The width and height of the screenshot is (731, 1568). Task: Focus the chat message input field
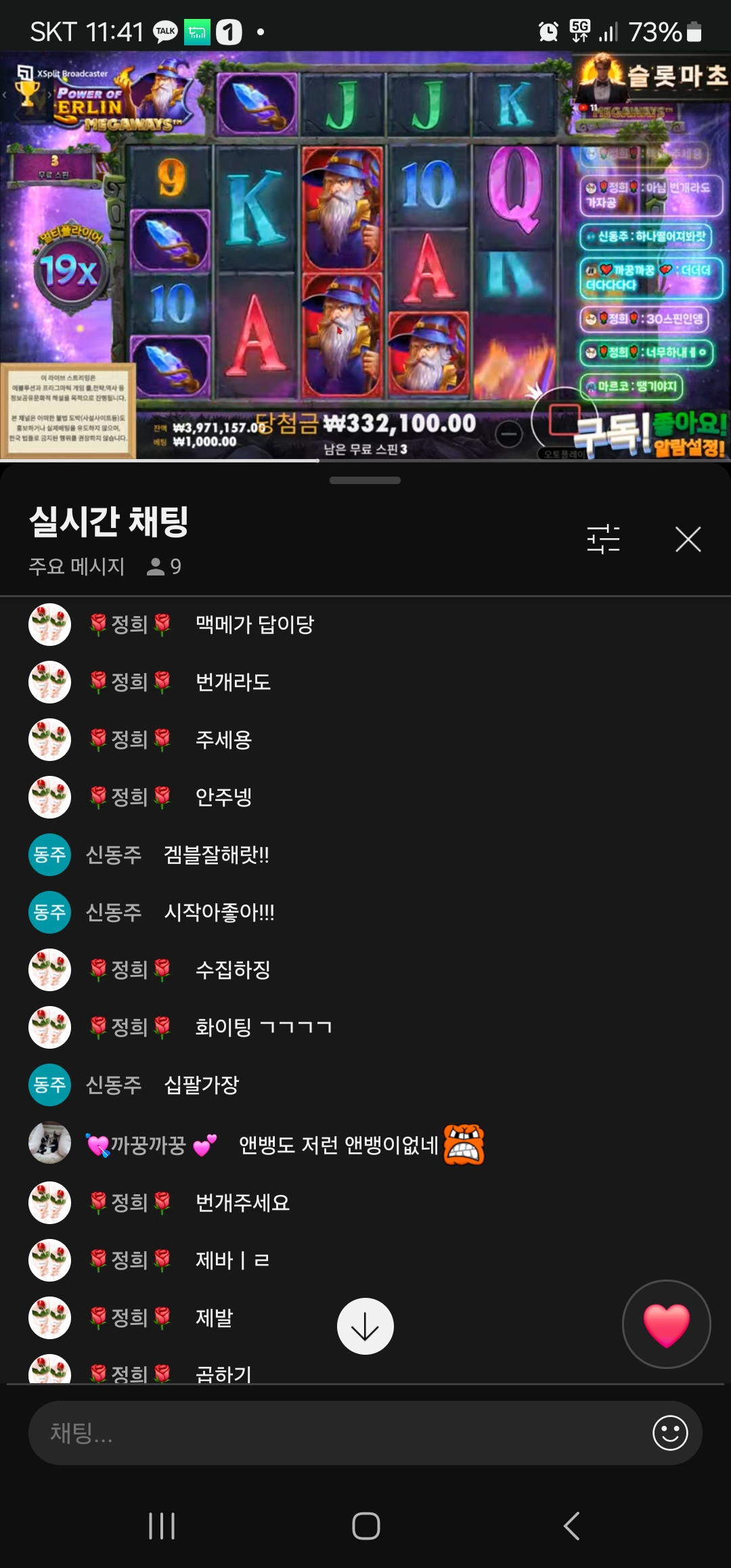click(338, 1433)
